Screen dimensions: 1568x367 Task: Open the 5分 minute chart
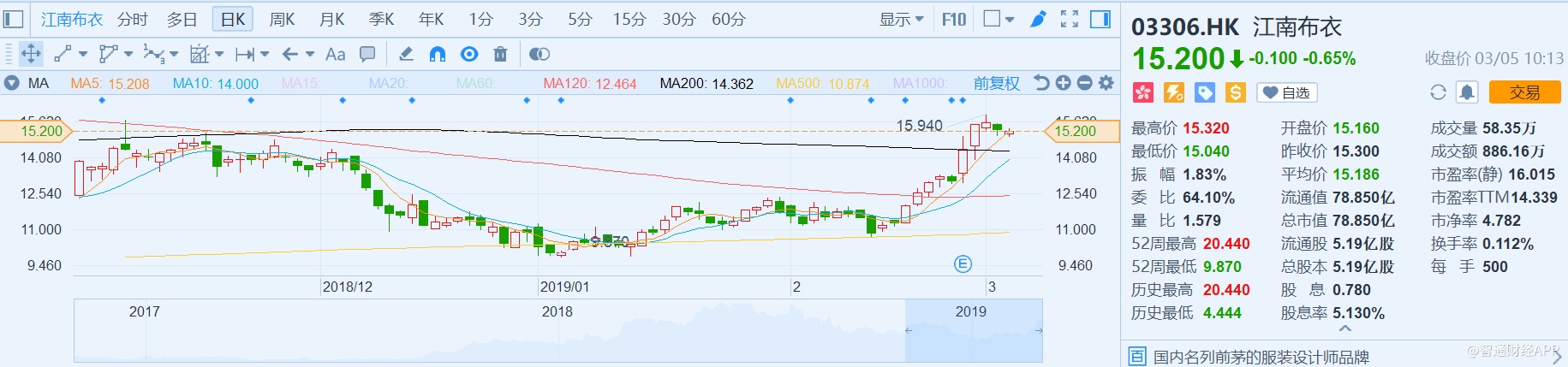click(x=580, y=19)
